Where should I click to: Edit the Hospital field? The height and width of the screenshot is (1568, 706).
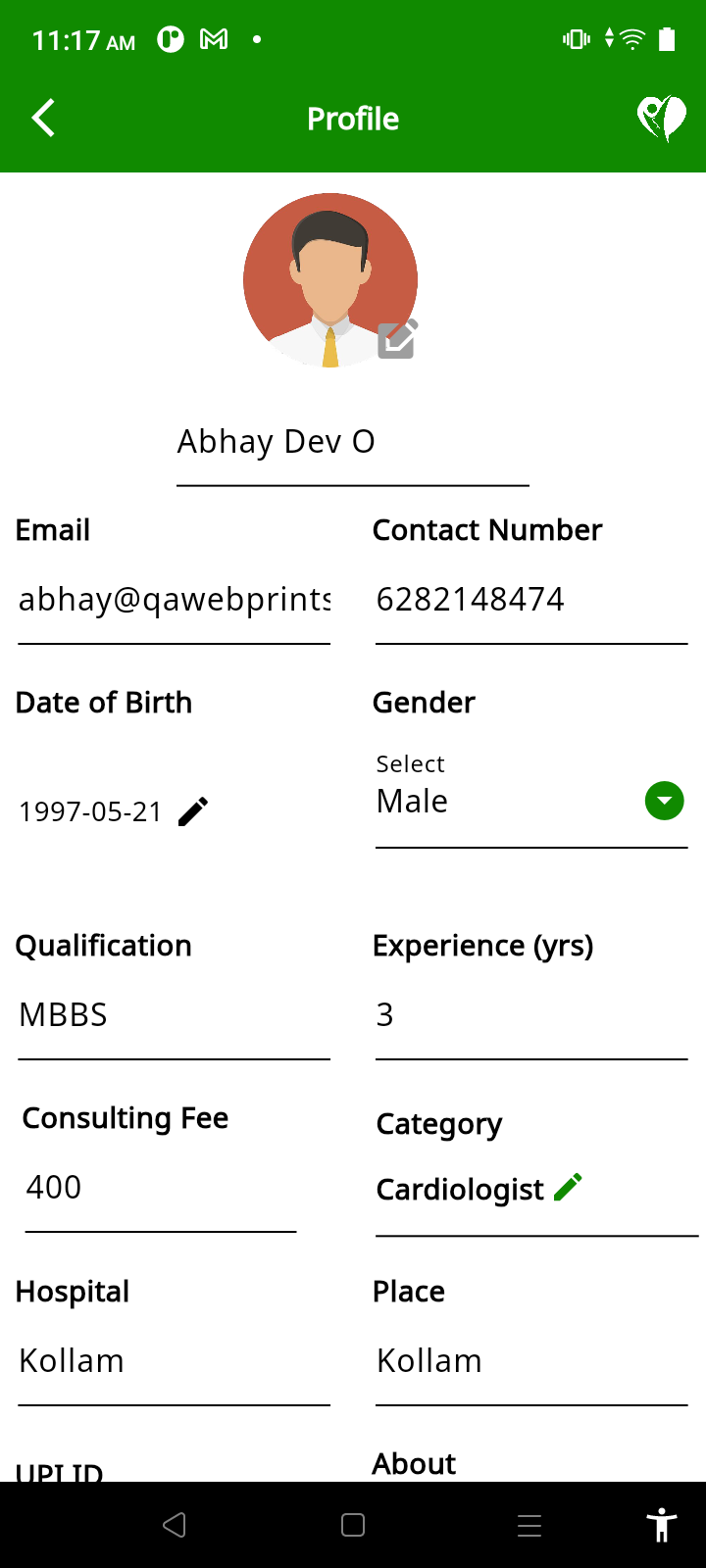tap(174, 1361)
